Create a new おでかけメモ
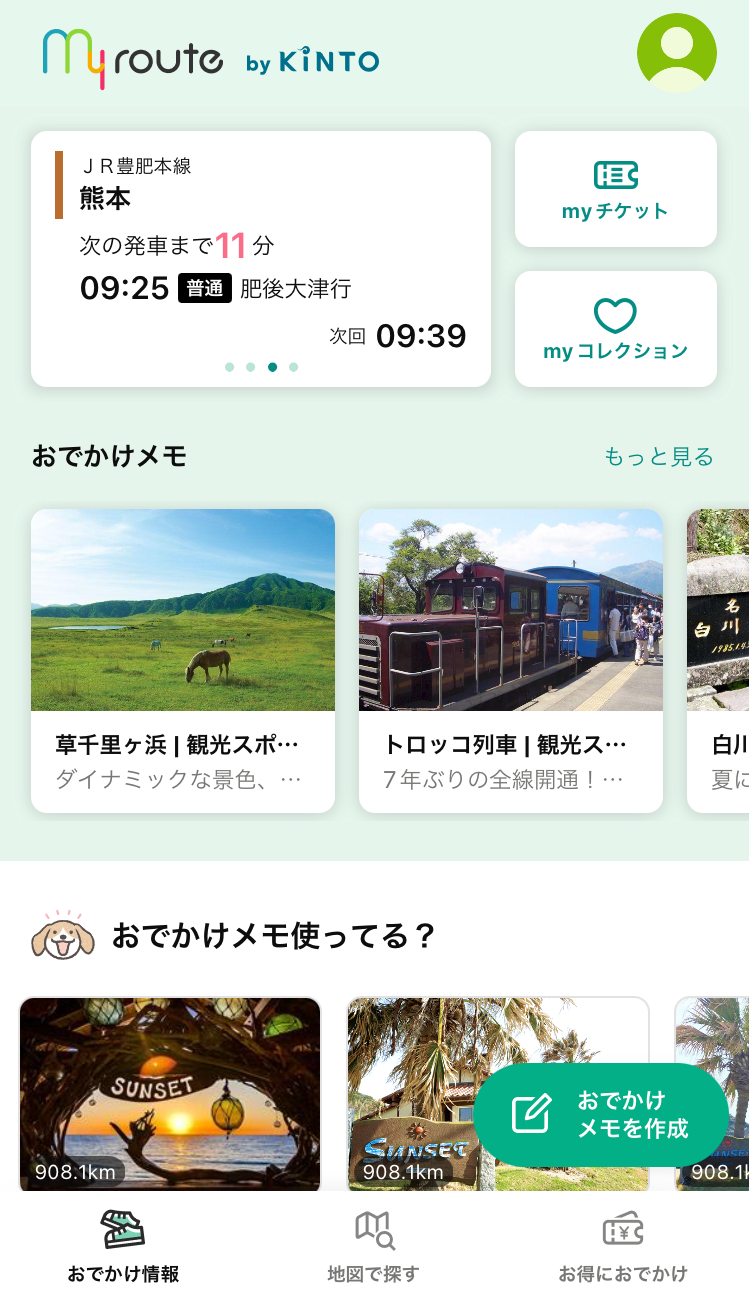This screenshot has width=749, height=1289. pos(600,1114)
